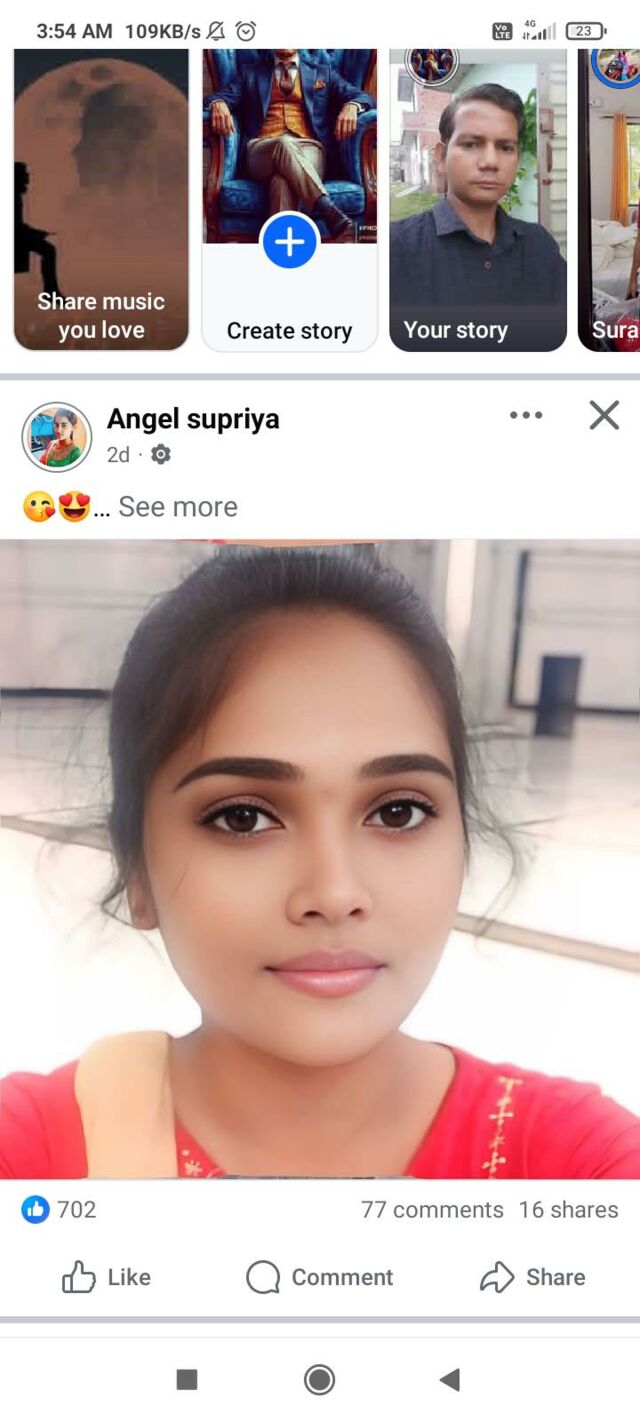The width and height of the screenshot is (640, 1422).
Task: Like Angel supriya's post
Action: pos(107,1277)
